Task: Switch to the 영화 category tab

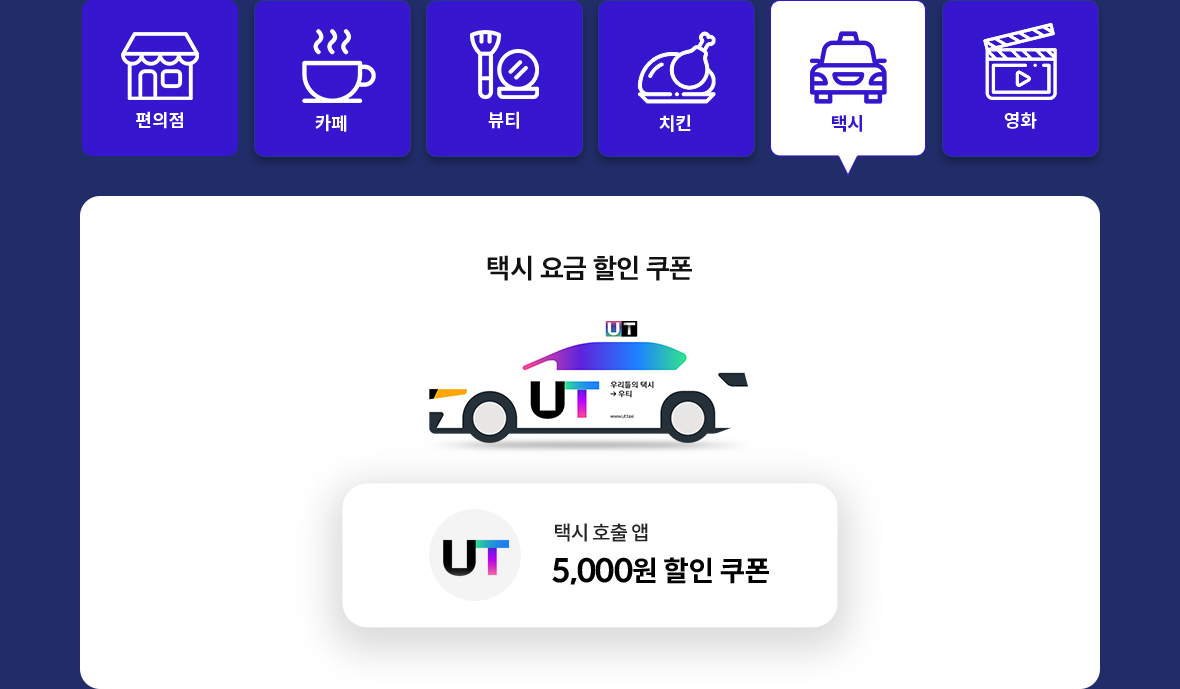Action: click(x=1020, y=78)
